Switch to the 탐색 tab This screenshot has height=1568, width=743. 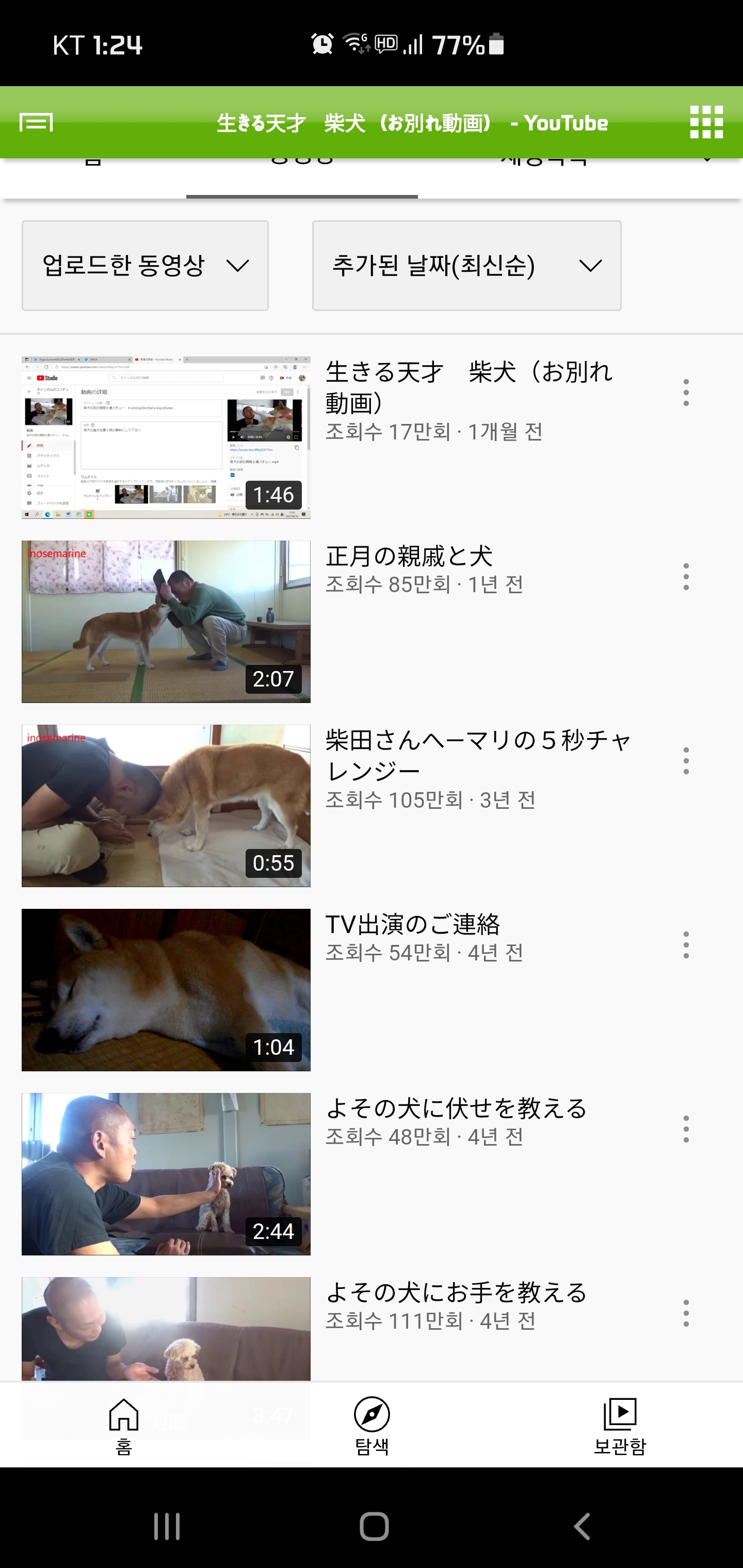pos(372,1425)
